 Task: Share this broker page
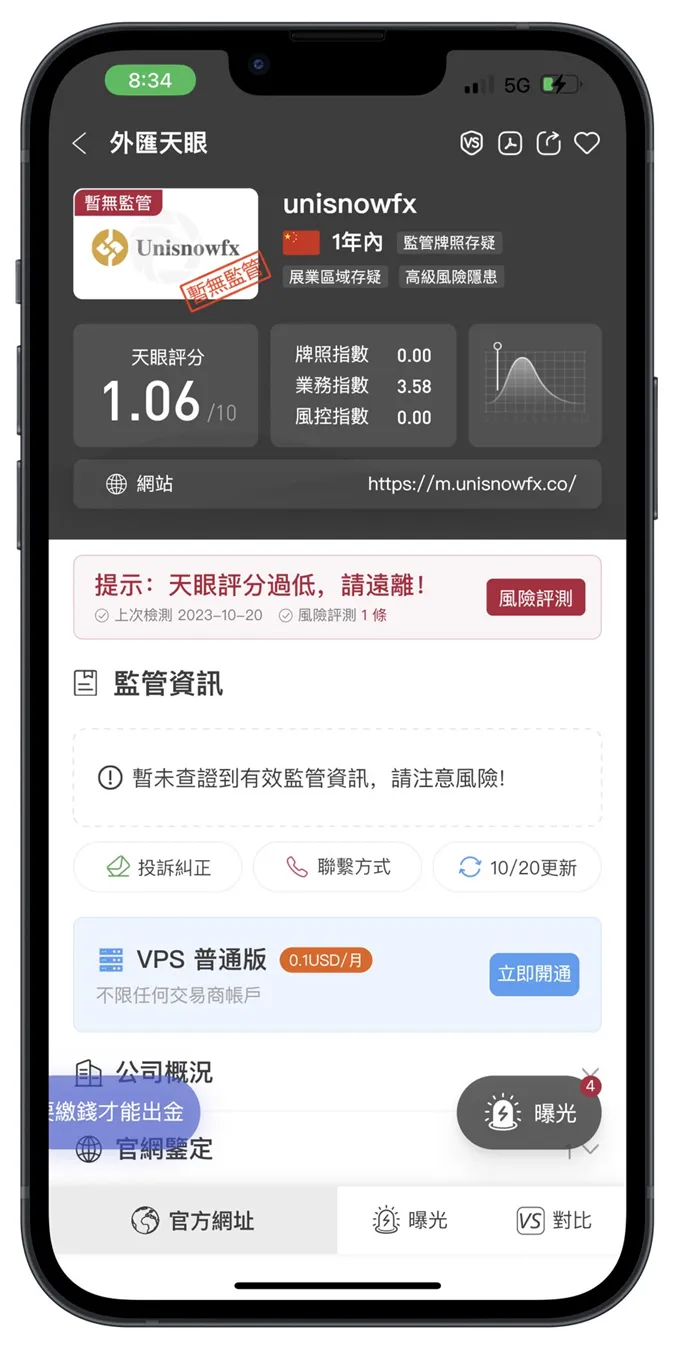point(549,143)
